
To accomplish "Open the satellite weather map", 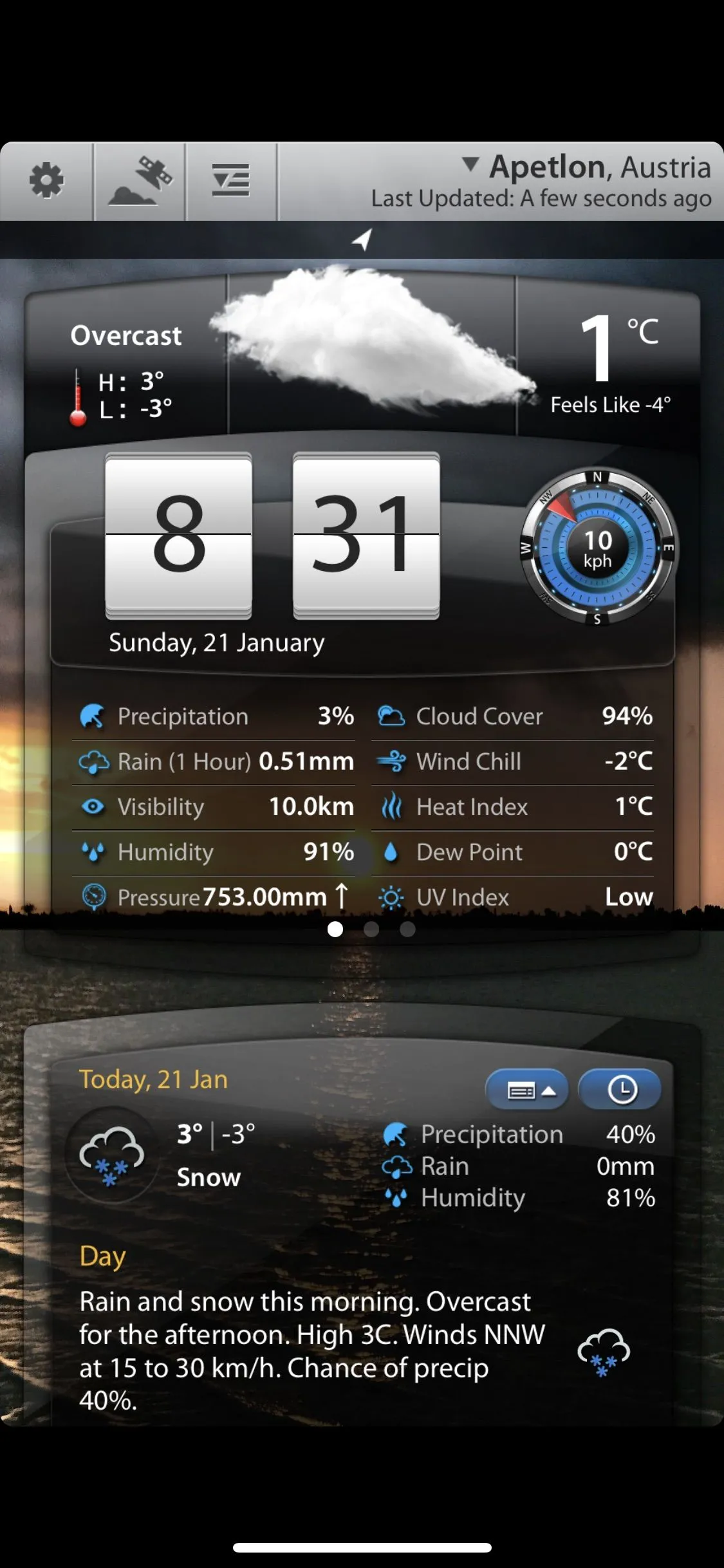I will pos(140,181).
